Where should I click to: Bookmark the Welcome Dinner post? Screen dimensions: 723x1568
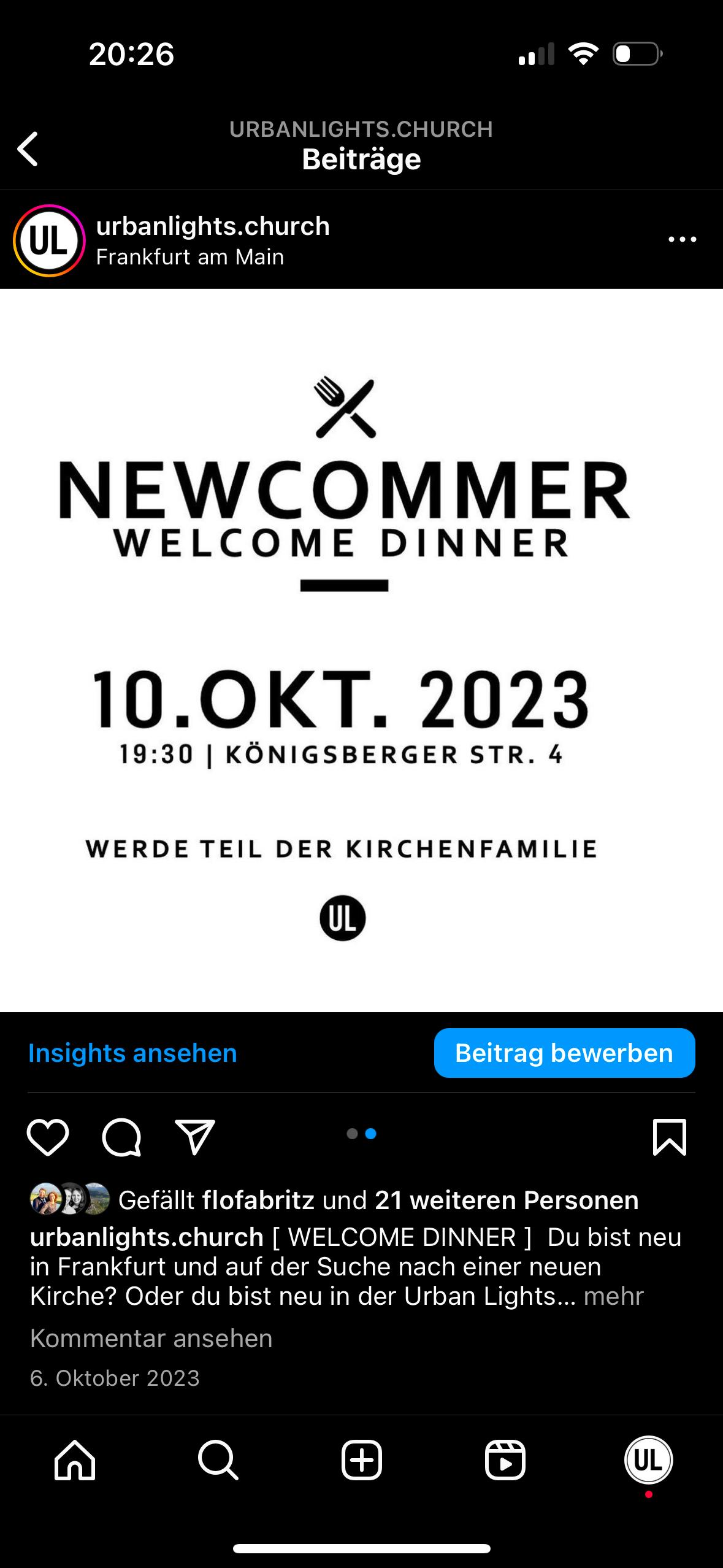click(670, 1137)
